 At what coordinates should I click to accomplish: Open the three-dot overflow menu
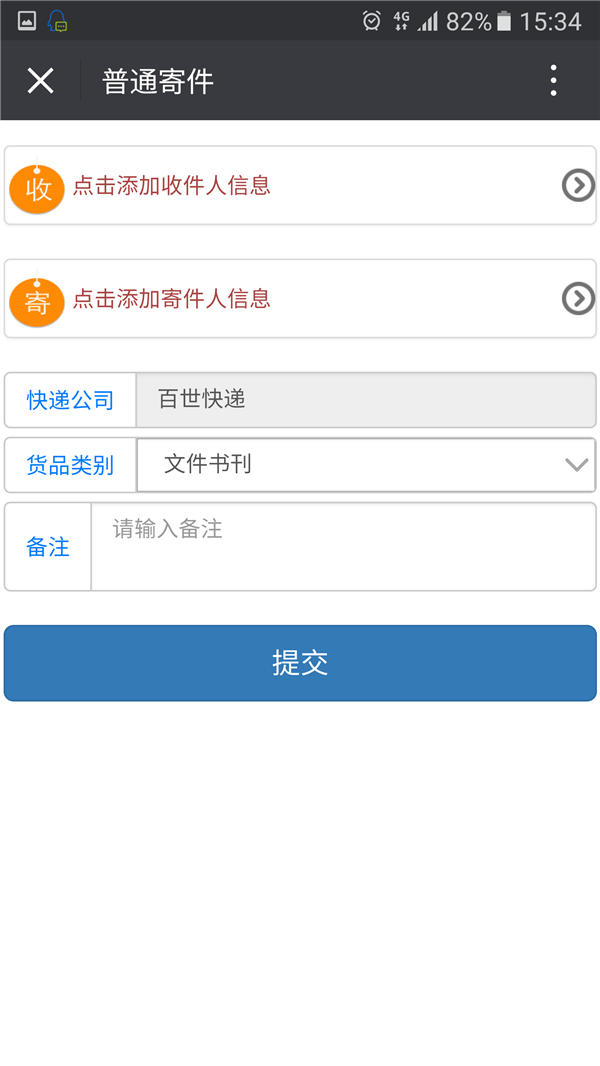(x=554, y=81)
